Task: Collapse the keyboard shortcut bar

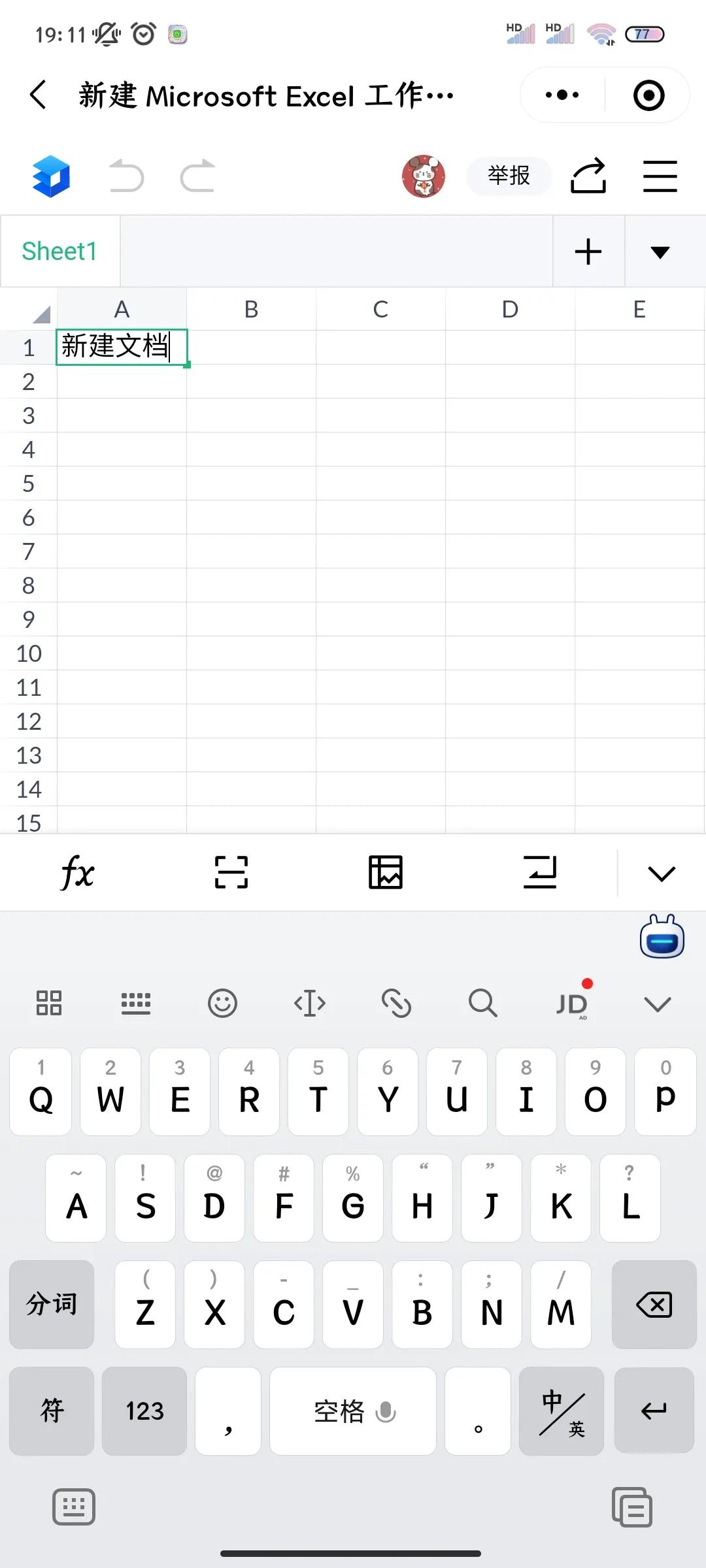Action: point(658,1004)
